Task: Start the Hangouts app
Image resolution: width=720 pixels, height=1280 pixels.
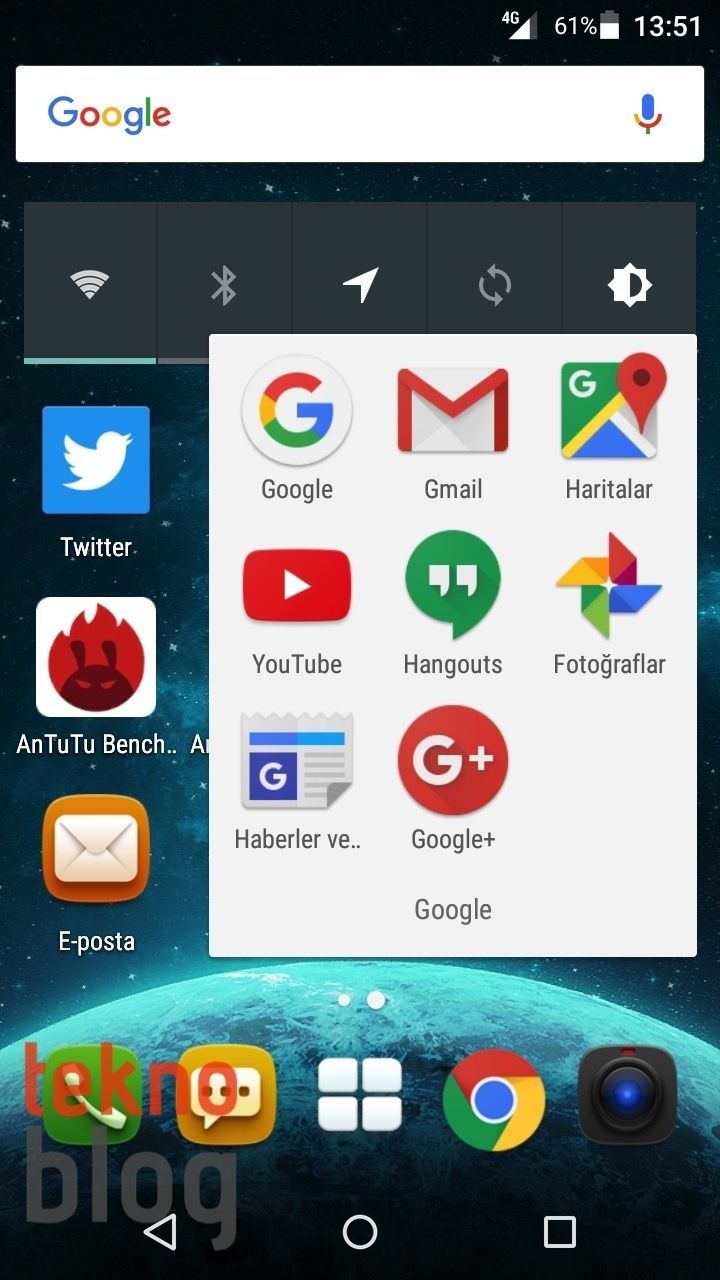Action: [452, 584]
